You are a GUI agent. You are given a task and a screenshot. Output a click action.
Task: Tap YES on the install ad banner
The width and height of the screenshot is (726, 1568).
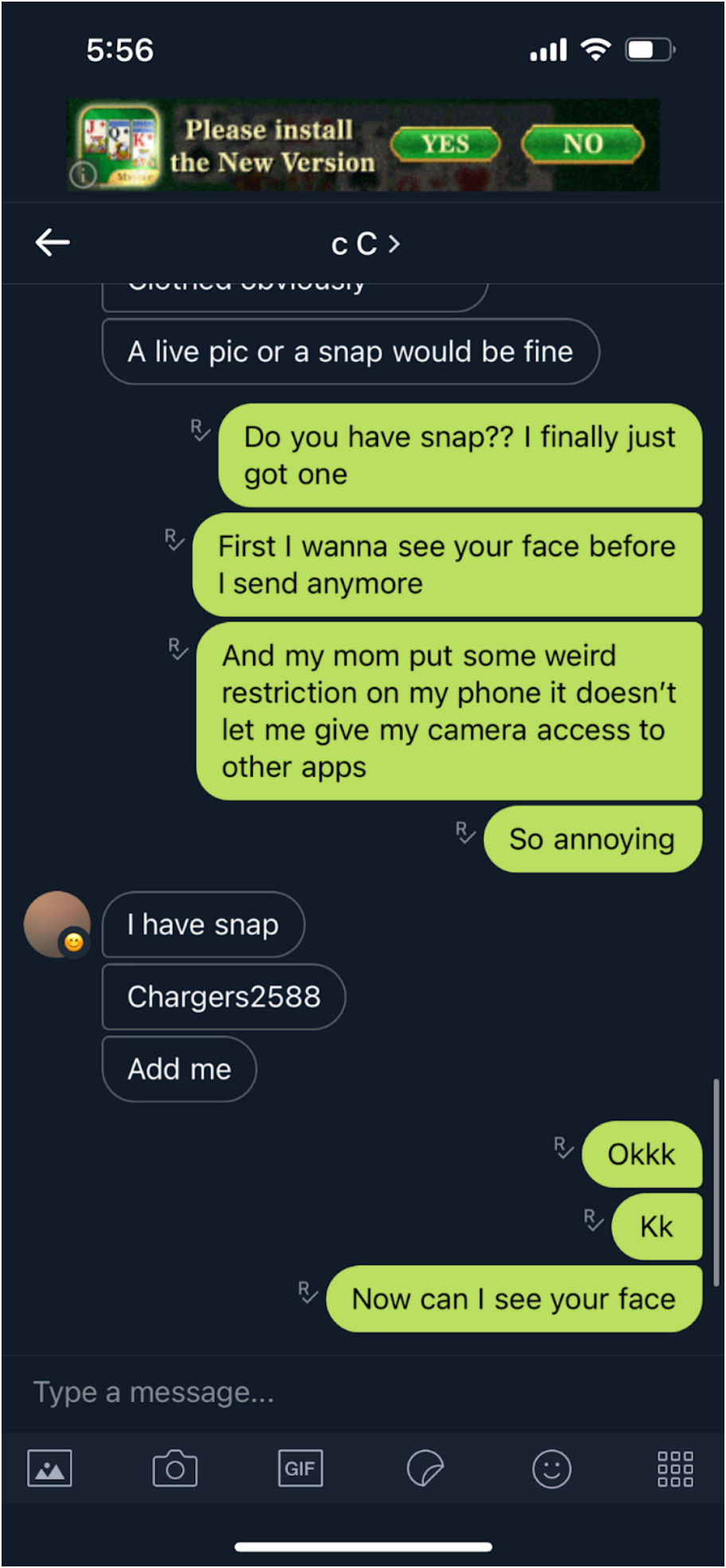tap(445, 144)
